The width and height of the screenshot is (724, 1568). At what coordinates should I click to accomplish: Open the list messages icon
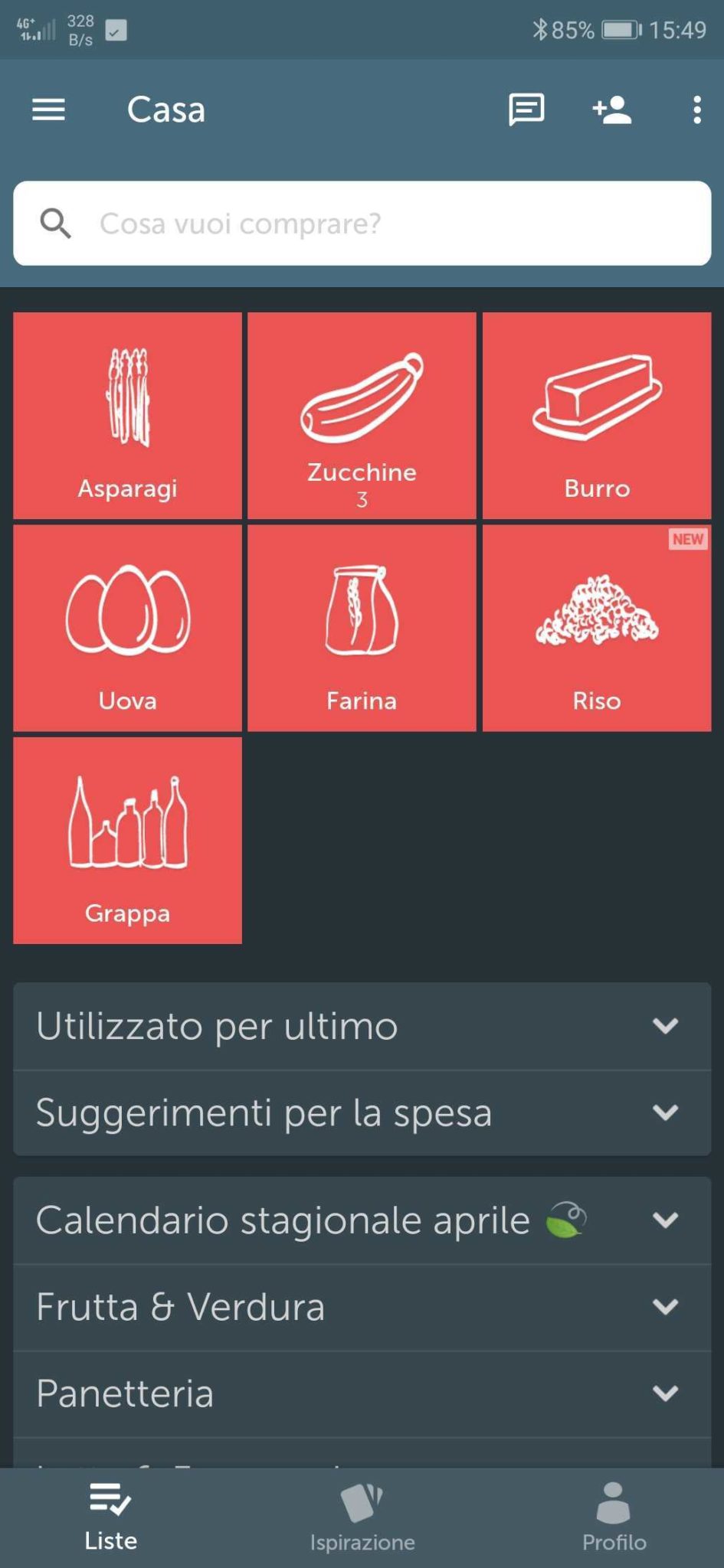point(526,110)
